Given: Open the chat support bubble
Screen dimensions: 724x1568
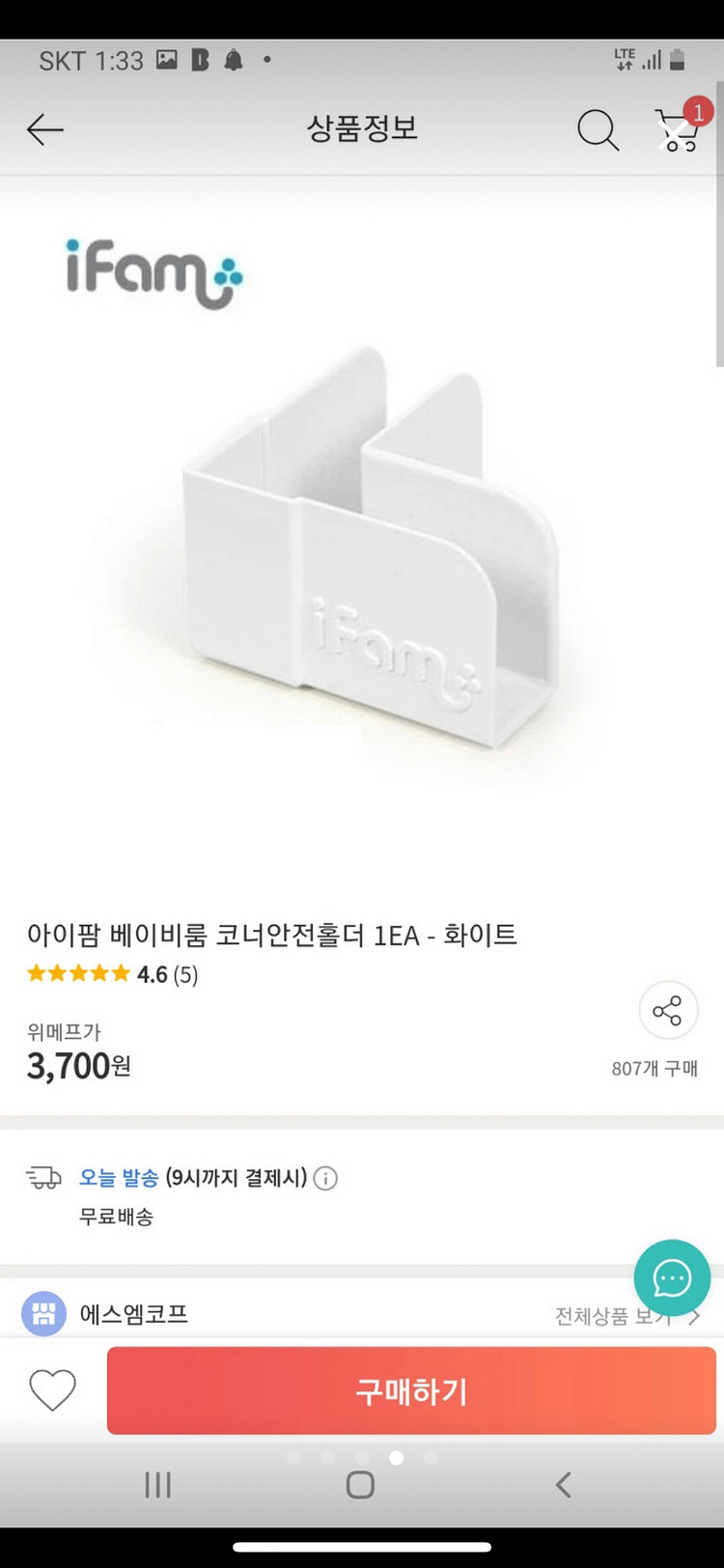Looking at the screenshot, I should pos(672,1278).
